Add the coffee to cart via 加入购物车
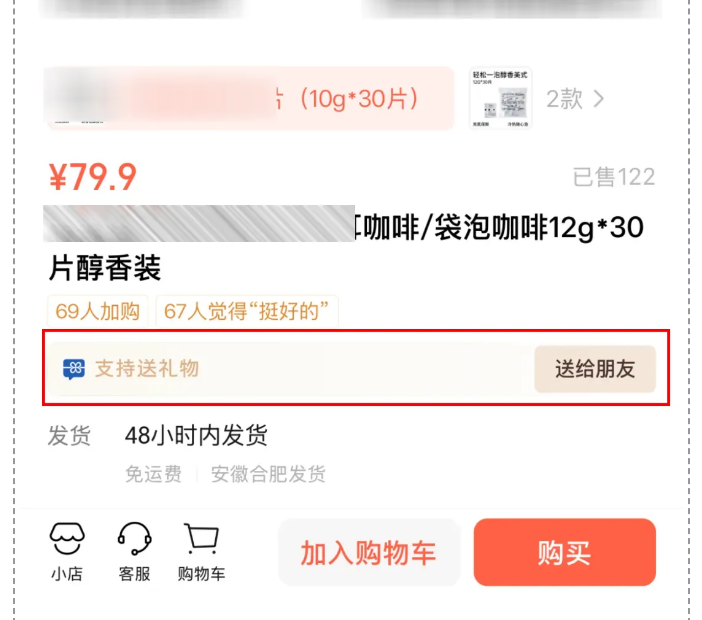Image resolution: width=702 pixels, height=620 pixels. 368,553
